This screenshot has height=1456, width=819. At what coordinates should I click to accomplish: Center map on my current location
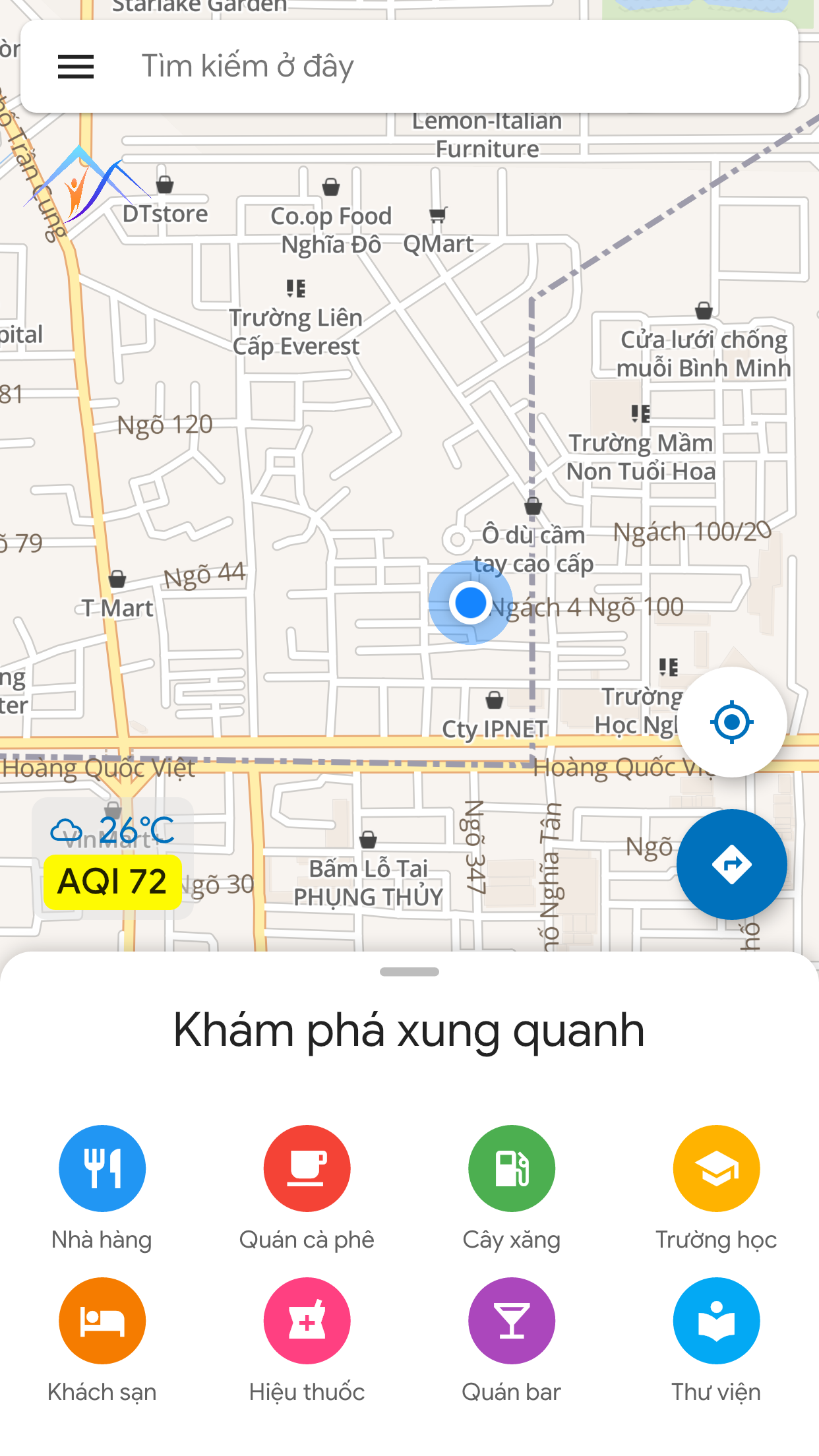pyautogui.click(x=732, y=722)
